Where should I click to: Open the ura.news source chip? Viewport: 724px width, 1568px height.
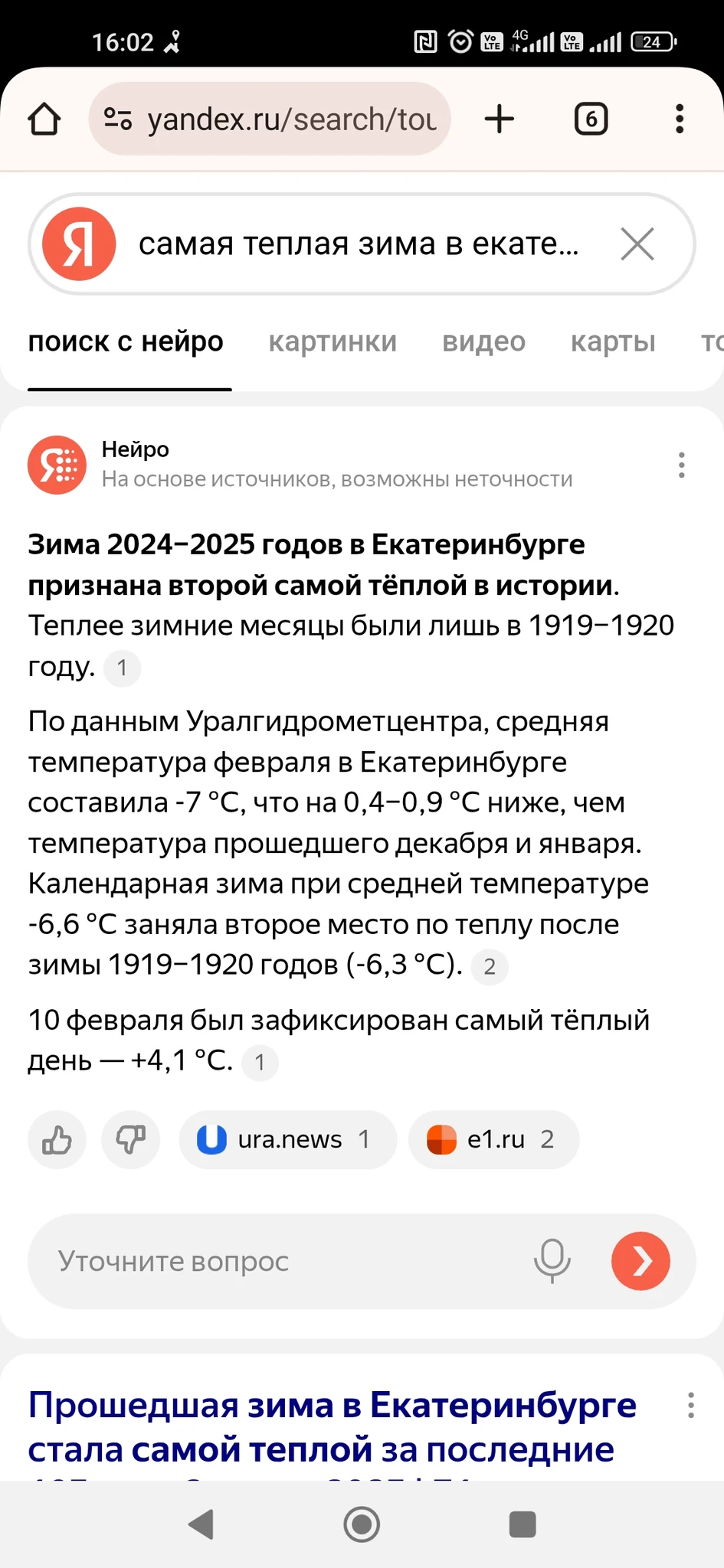(288, 1140)
